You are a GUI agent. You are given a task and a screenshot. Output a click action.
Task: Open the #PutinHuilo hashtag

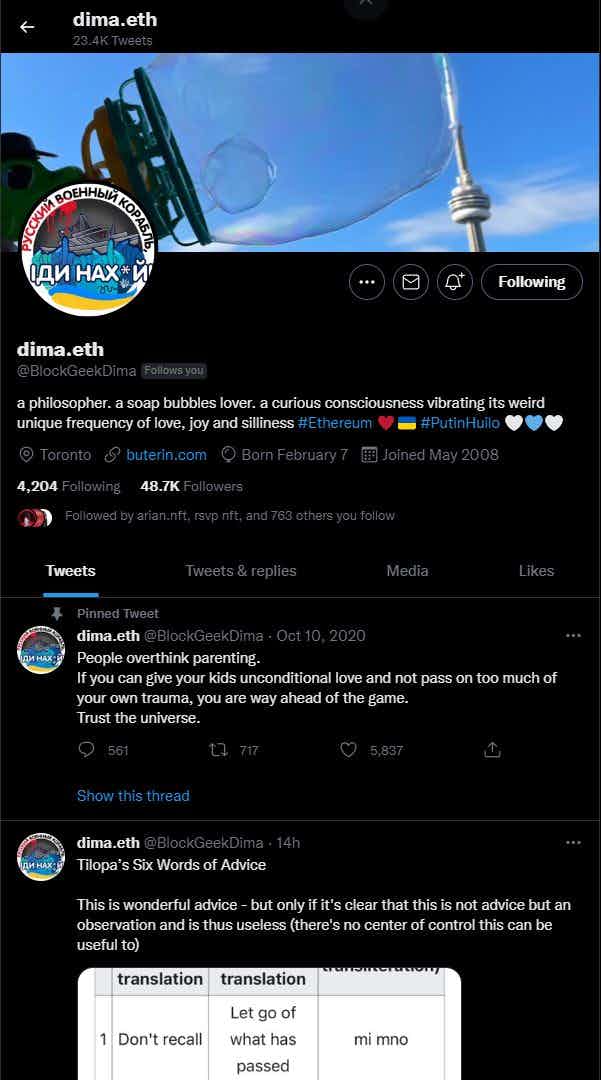pos(460,423)
